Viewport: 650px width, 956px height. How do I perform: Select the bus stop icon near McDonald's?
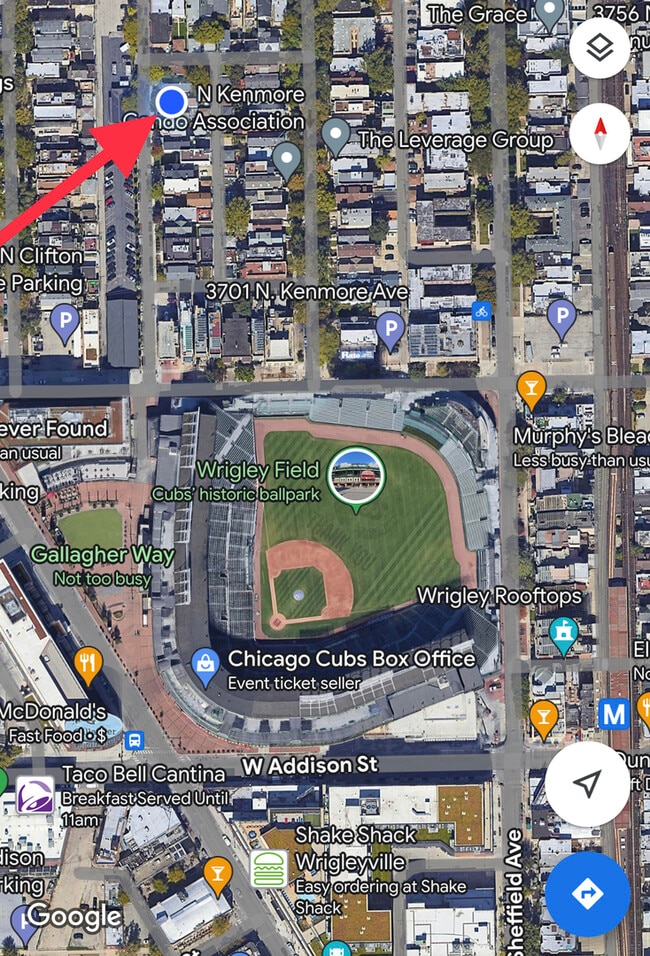(x=135, y=741)
